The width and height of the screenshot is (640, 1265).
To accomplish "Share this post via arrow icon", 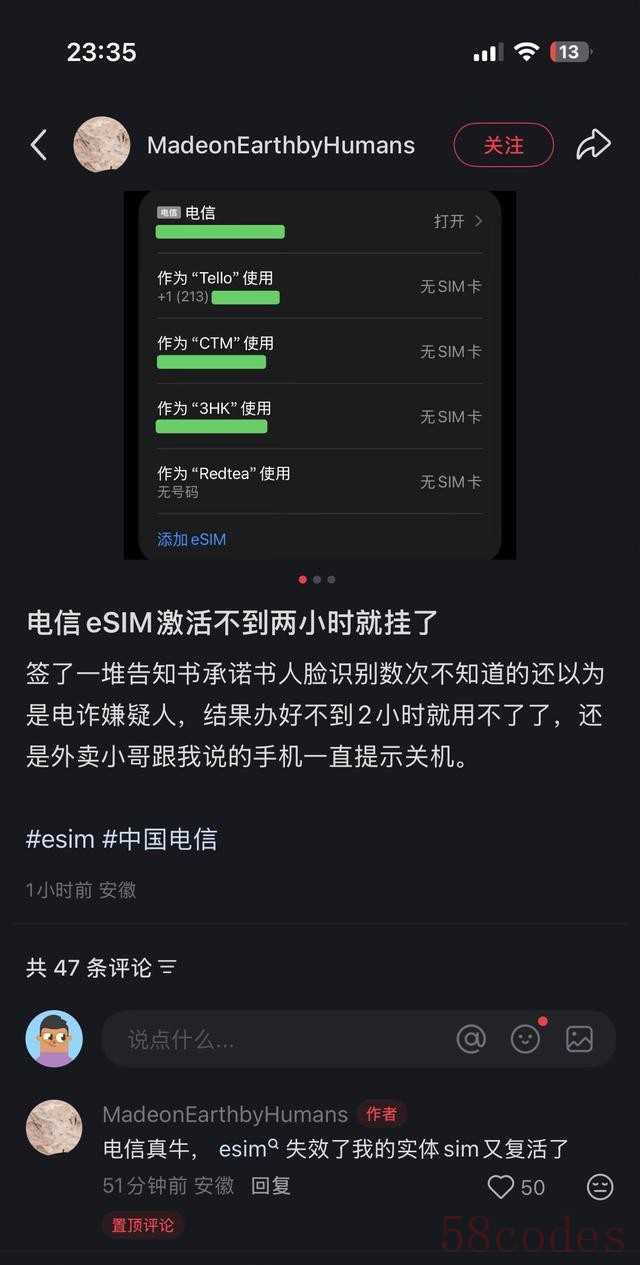I will tap(593, 145).
